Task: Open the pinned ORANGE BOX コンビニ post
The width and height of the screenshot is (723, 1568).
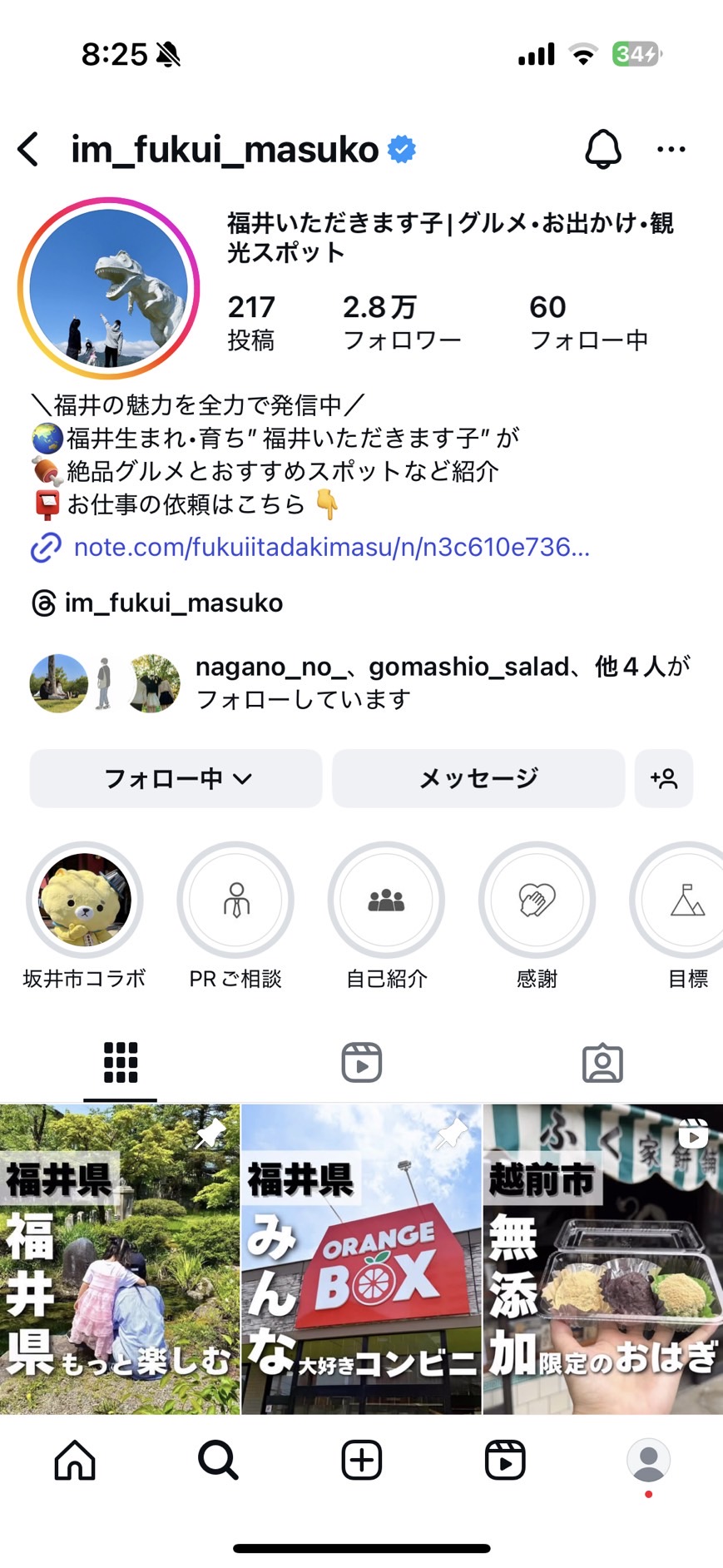Action: [x=361, y=1258]
